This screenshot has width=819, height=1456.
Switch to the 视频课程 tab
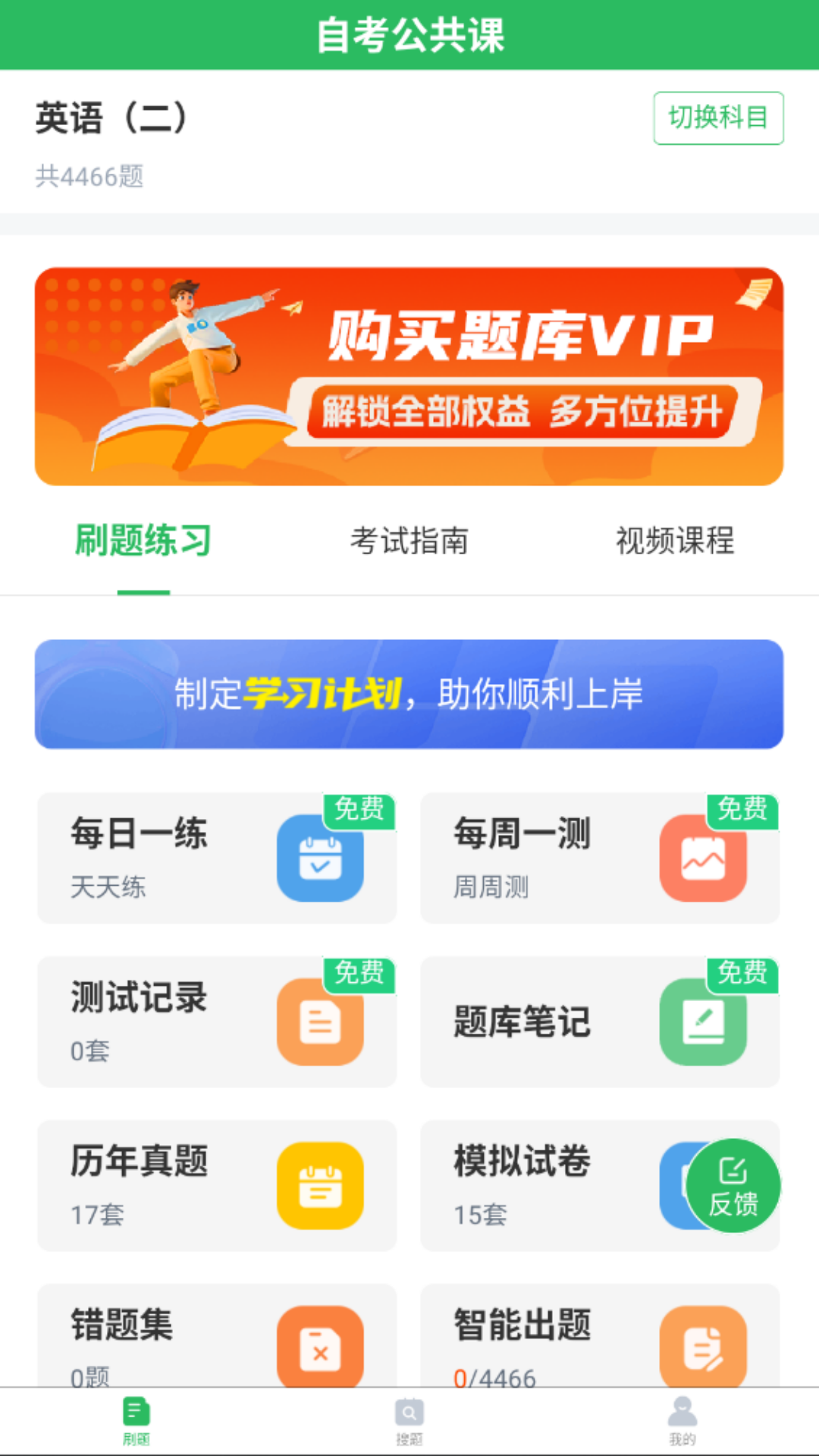[x=674, y=541]
